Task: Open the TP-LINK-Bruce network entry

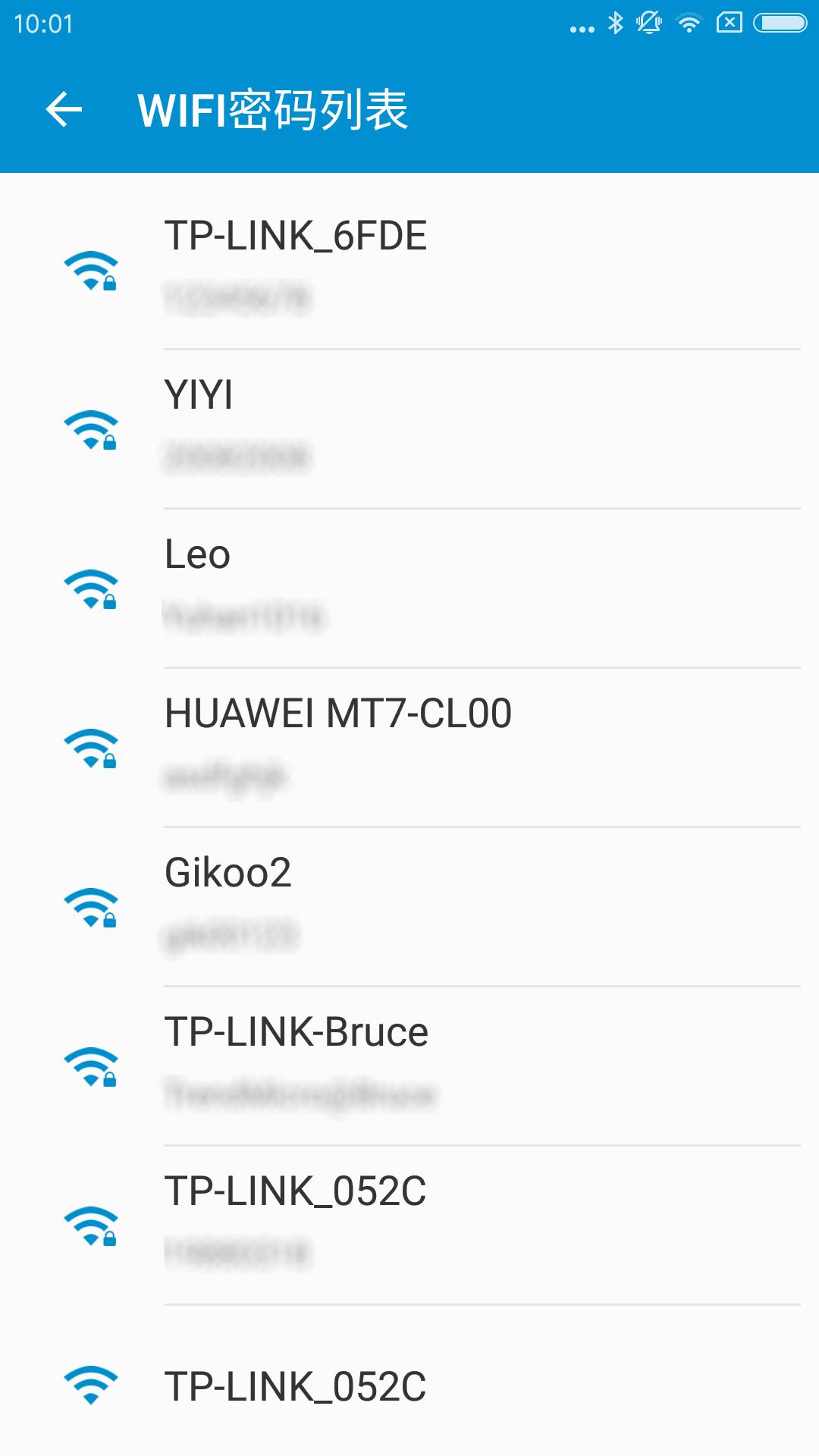Action: tap(409, 1063)
